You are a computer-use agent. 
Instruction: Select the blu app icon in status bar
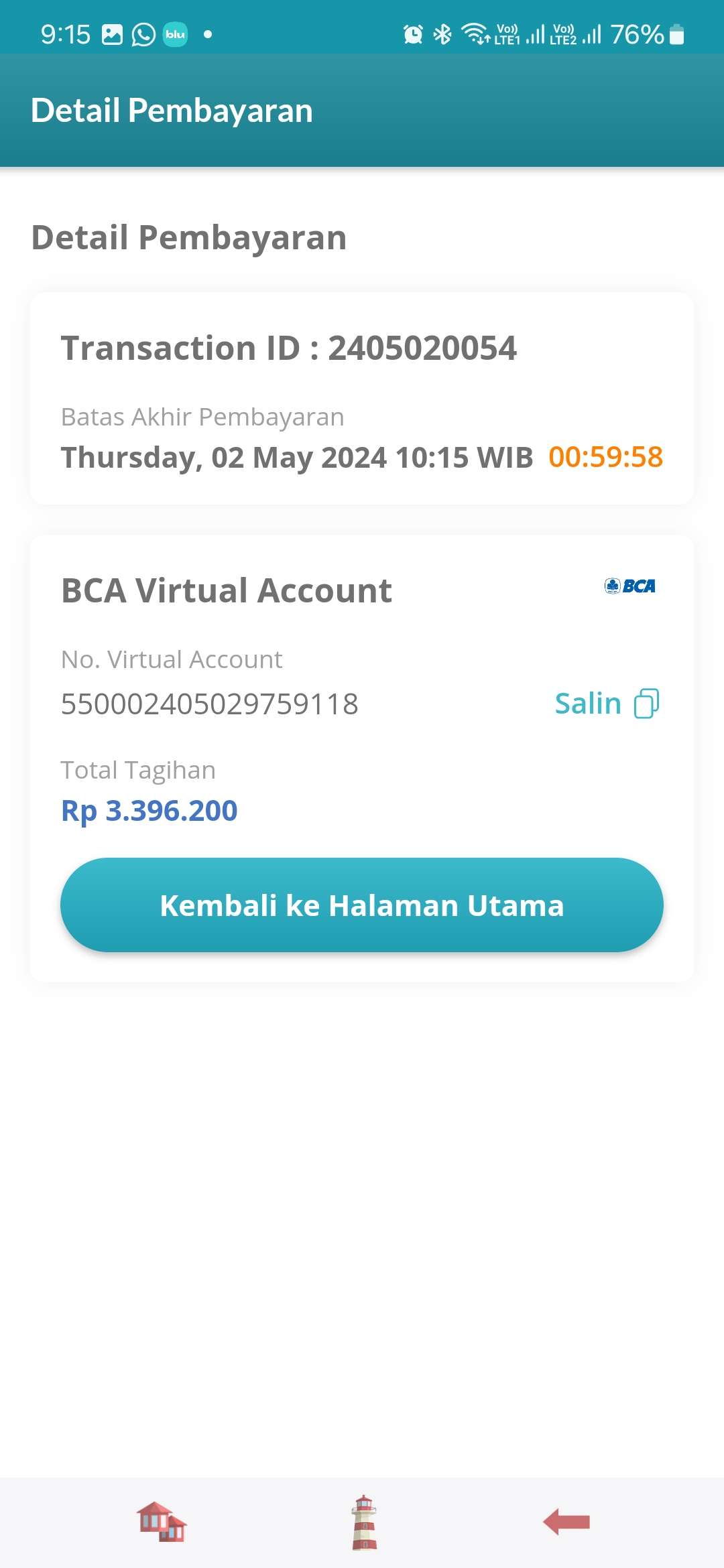(175, 34)
